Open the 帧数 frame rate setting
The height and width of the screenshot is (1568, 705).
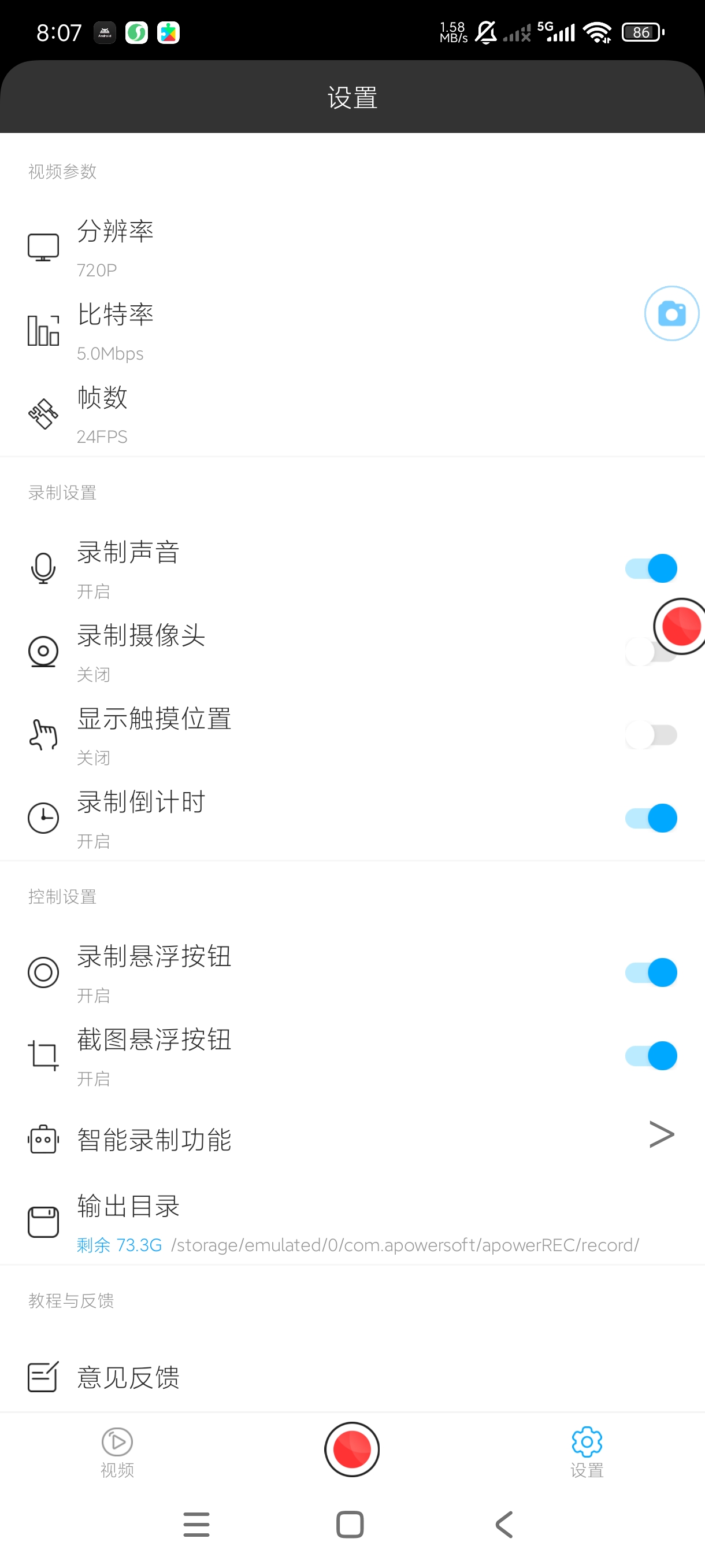(352, 414)
